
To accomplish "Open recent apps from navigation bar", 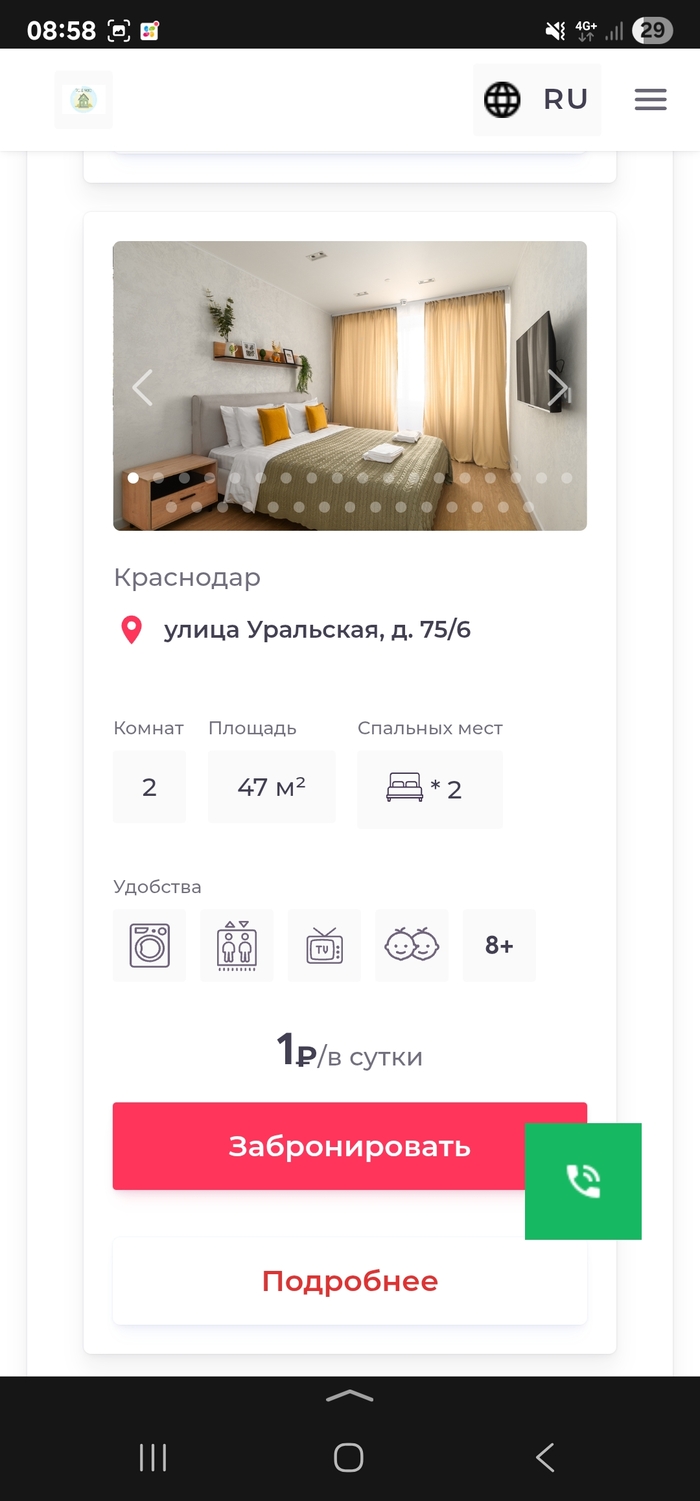I will (x=153, y=1457).
